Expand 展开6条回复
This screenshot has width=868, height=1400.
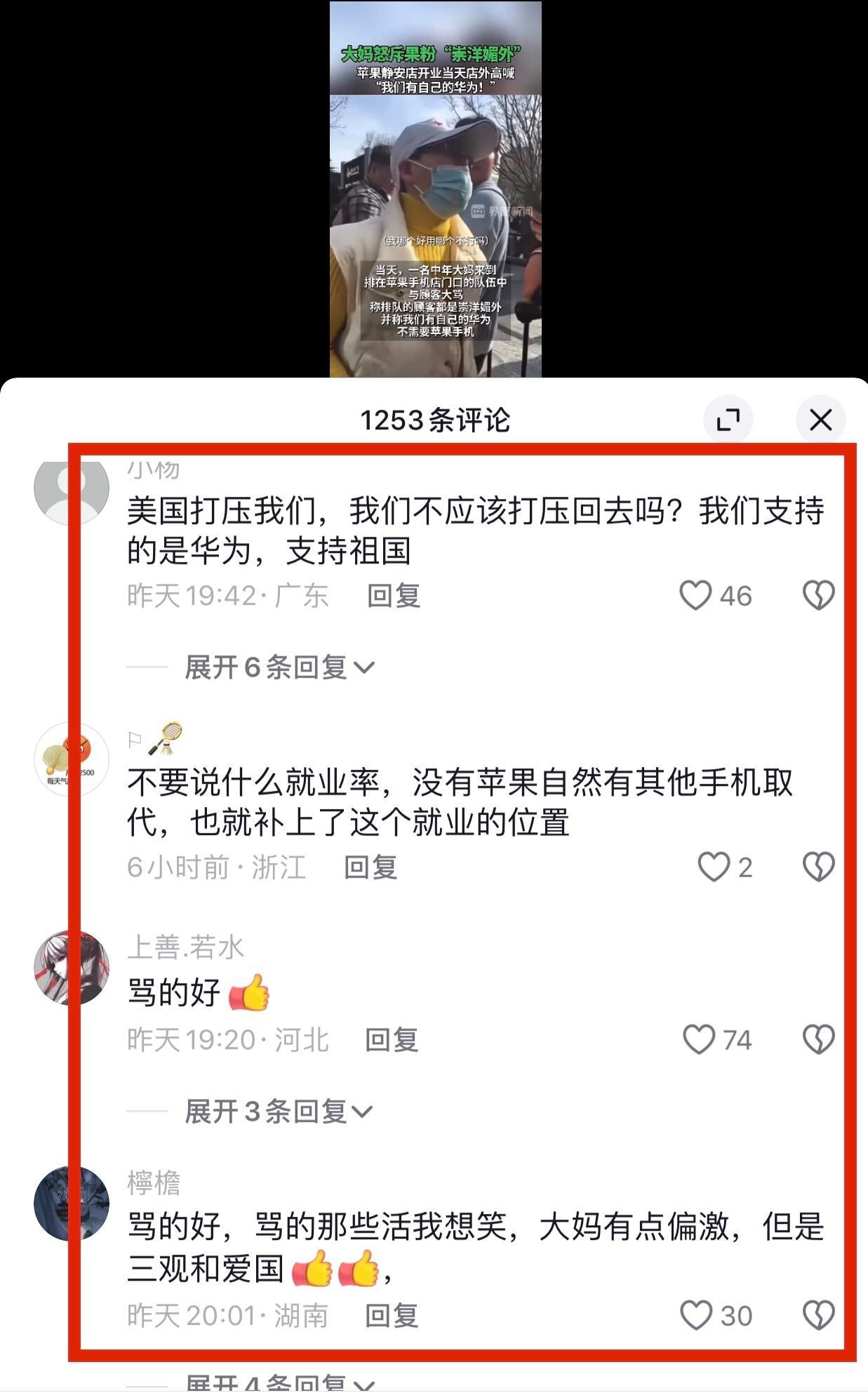(x=279, y=667)
